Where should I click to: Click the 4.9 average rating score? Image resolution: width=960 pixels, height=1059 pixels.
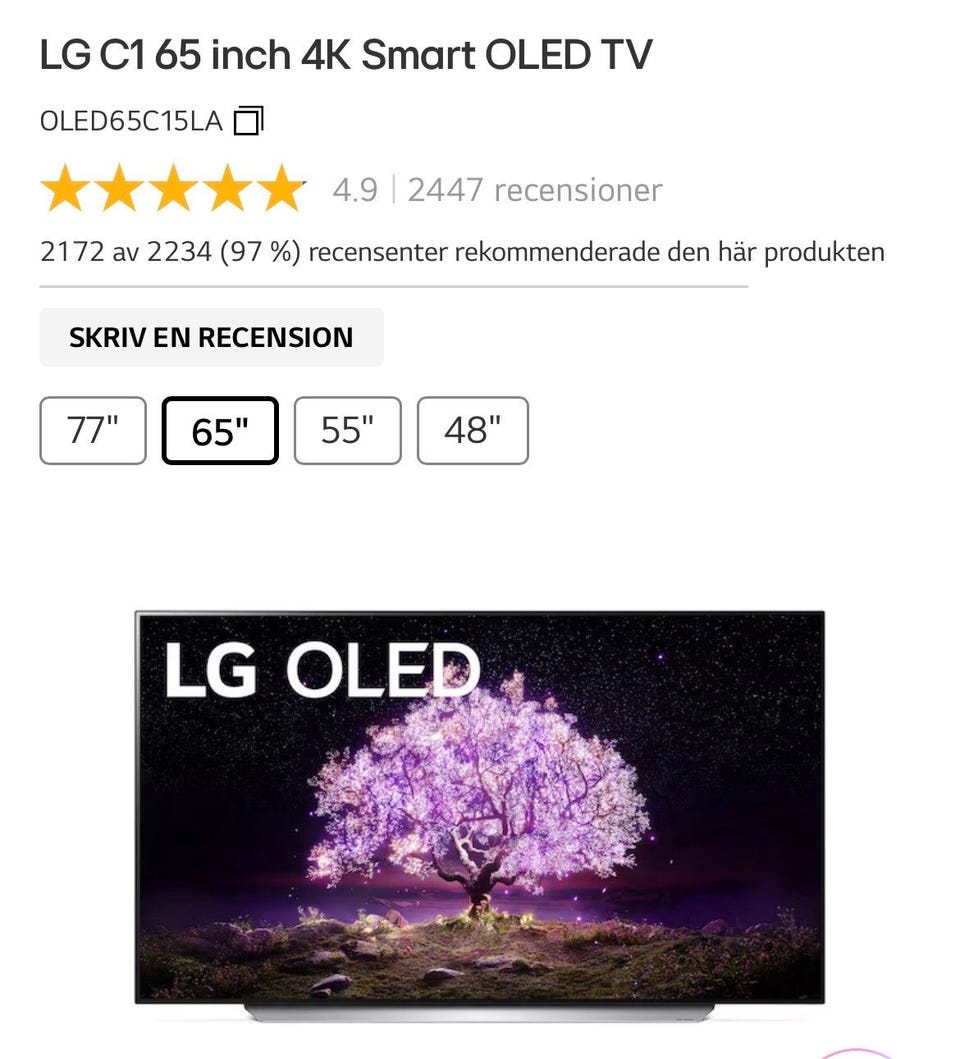click(x=356, y=189)
